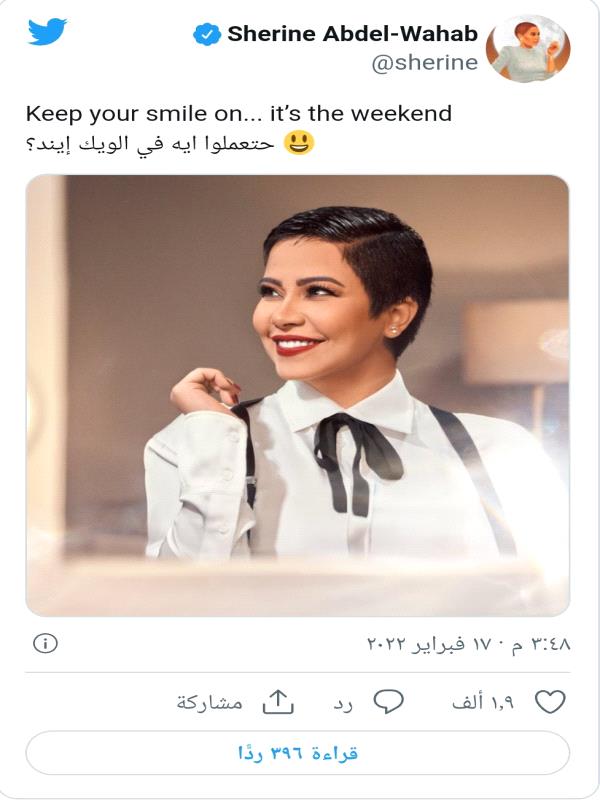Image resolution: width=600 pixels, height=800 pixels.
Task: Open the info icon under the photo
Action: [x=45, y=643]
